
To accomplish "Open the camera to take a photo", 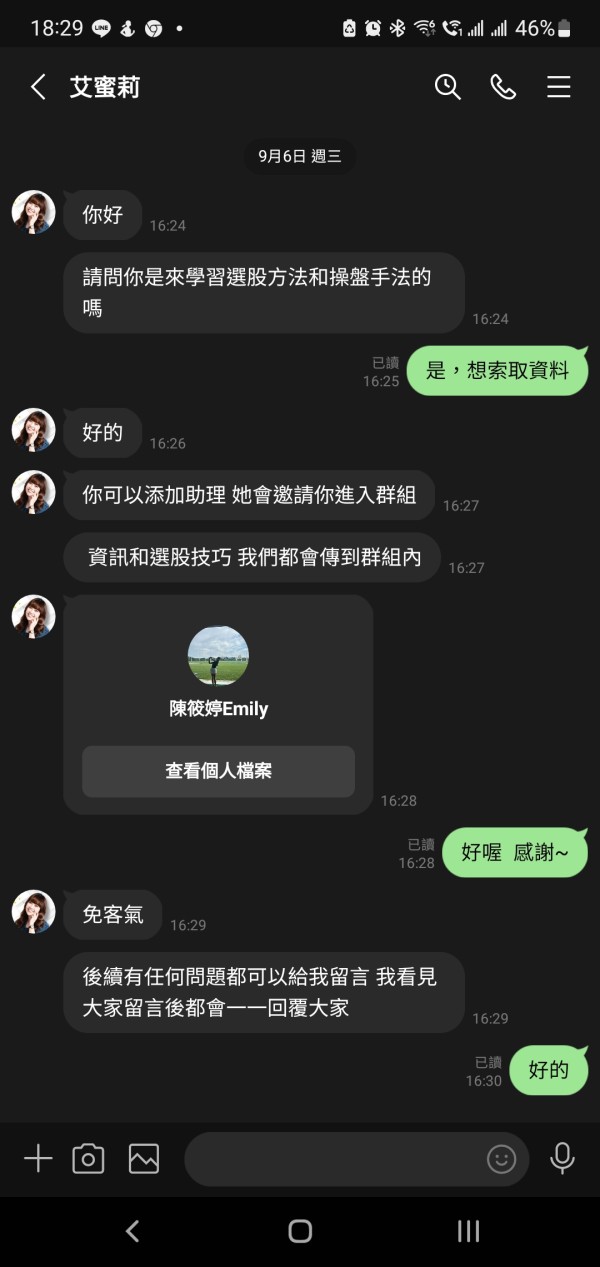I will click(89, 1158).
